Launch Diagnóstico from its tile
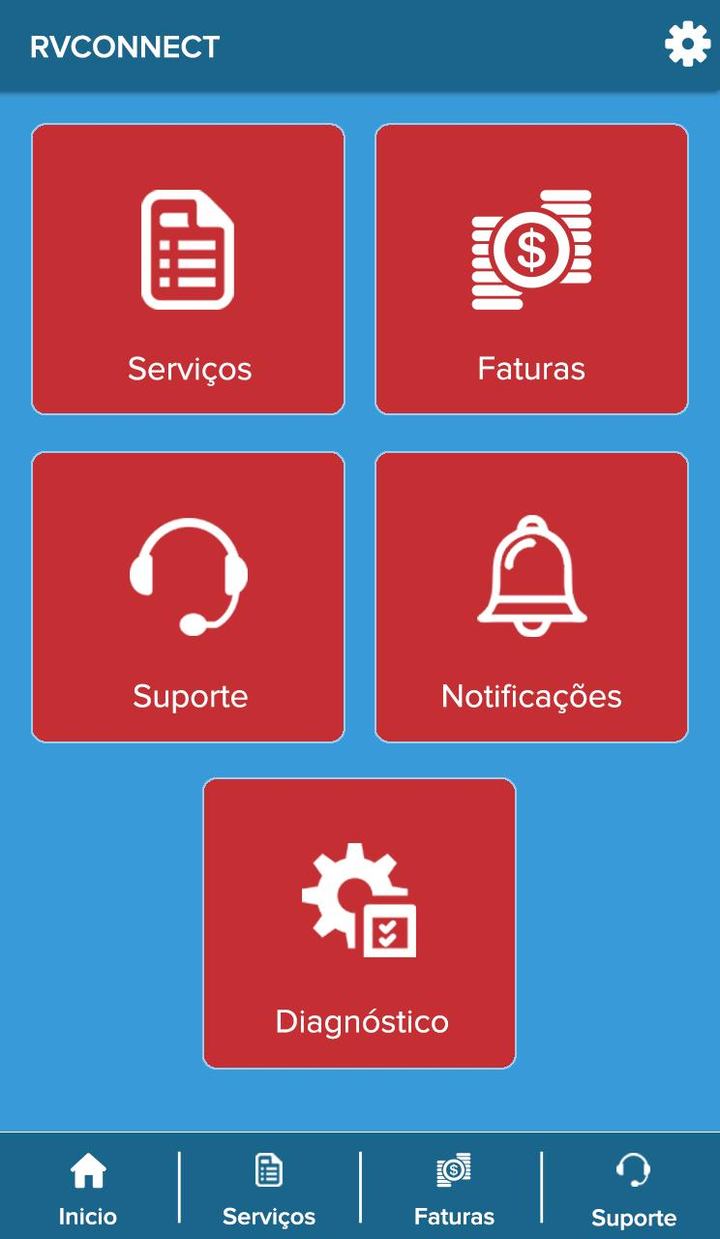 pyautogui.click(x=358, y=920)
